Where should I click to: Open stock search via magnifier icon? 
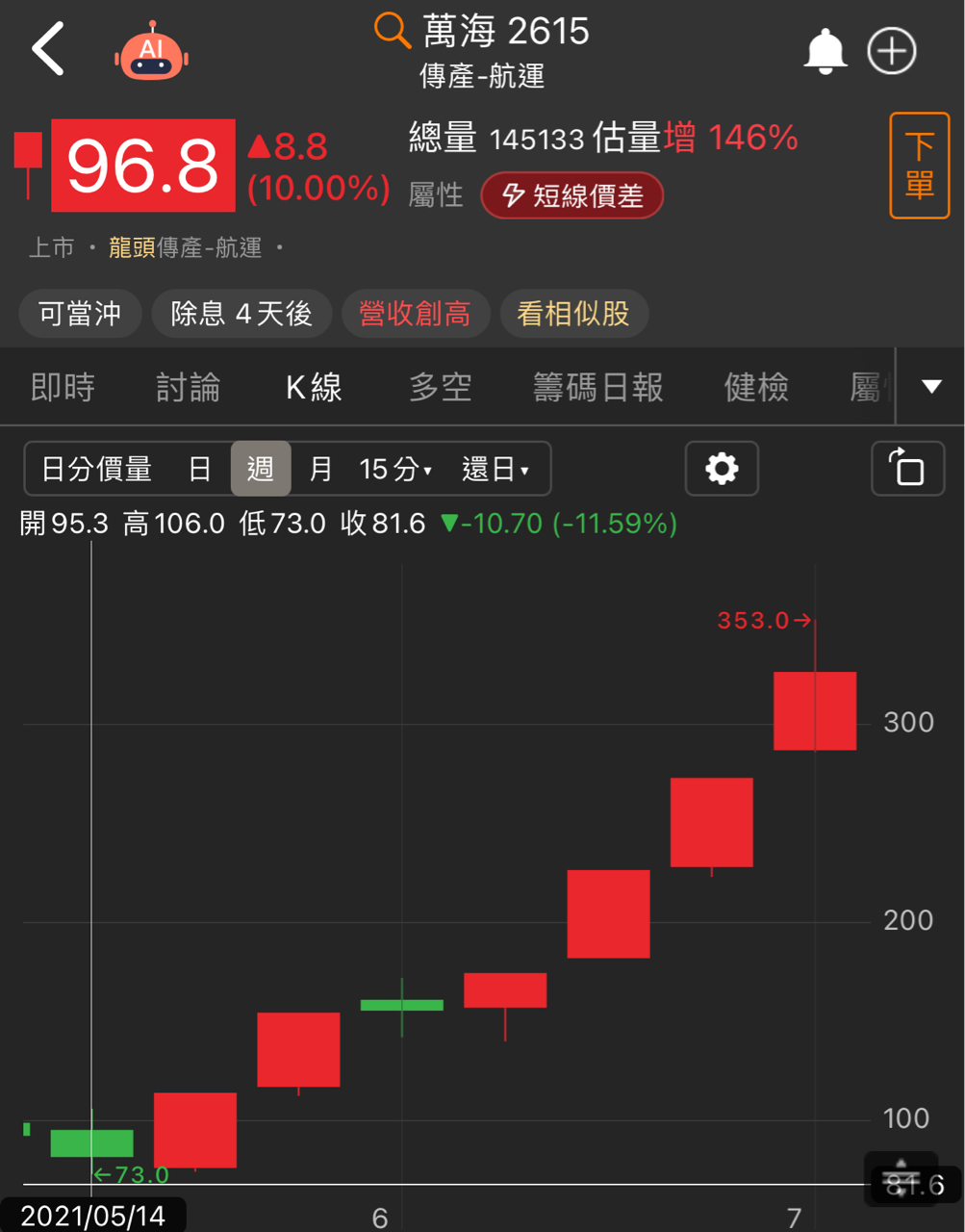(391, 30)
